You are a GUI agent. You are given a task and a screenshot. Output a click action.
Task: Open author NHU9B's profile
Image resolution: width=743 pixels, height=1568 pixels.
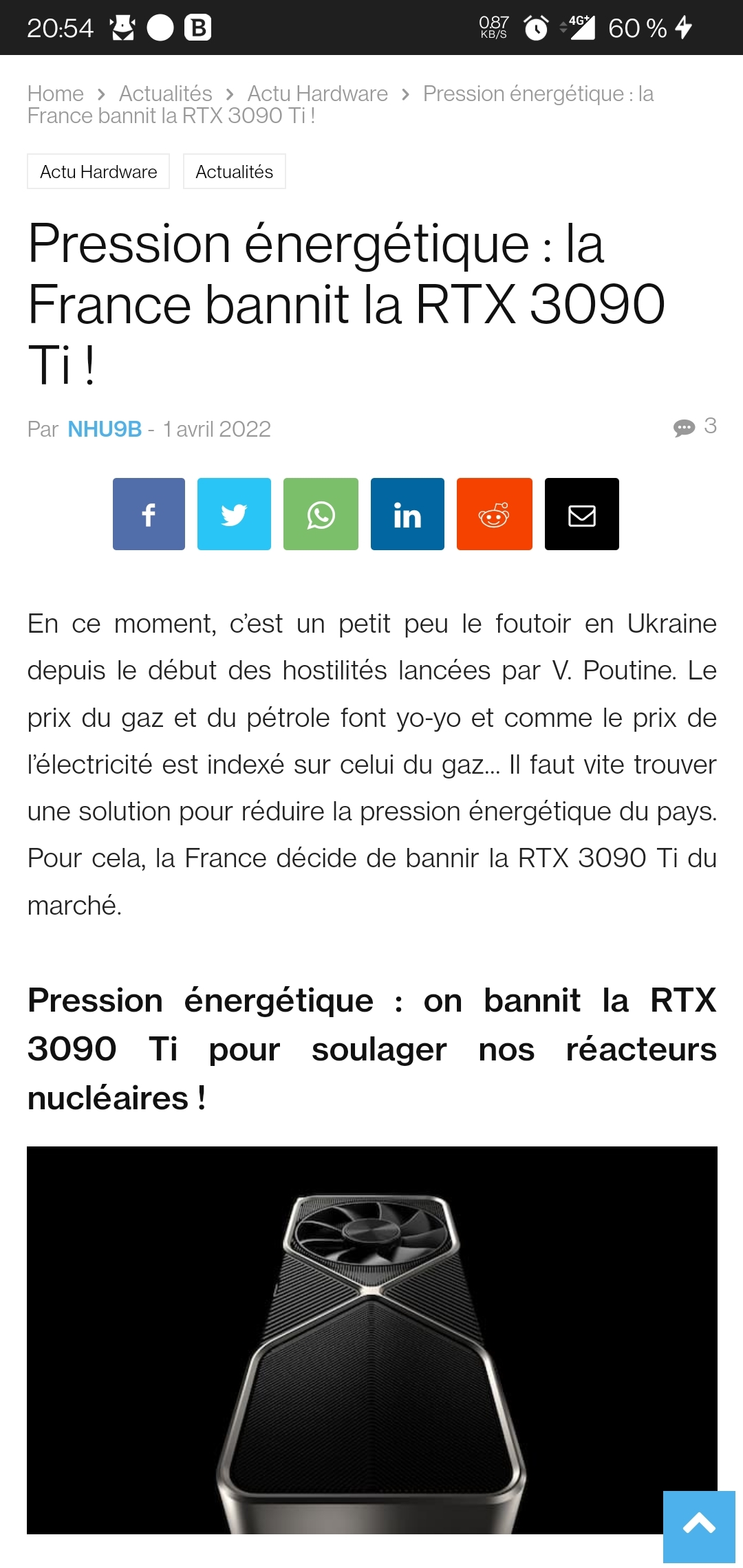105,429
